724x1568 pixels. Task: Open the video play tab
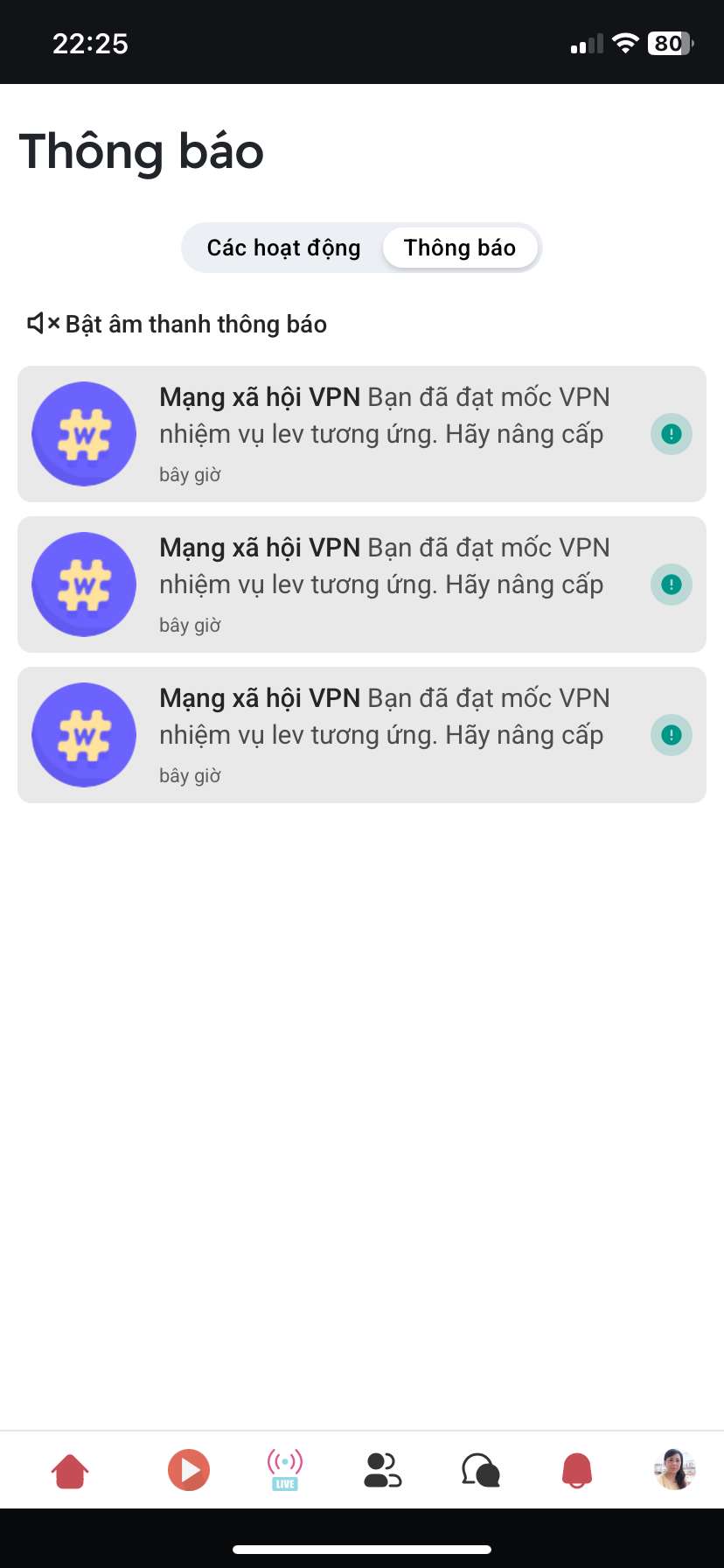click(x=189, y=1470)
